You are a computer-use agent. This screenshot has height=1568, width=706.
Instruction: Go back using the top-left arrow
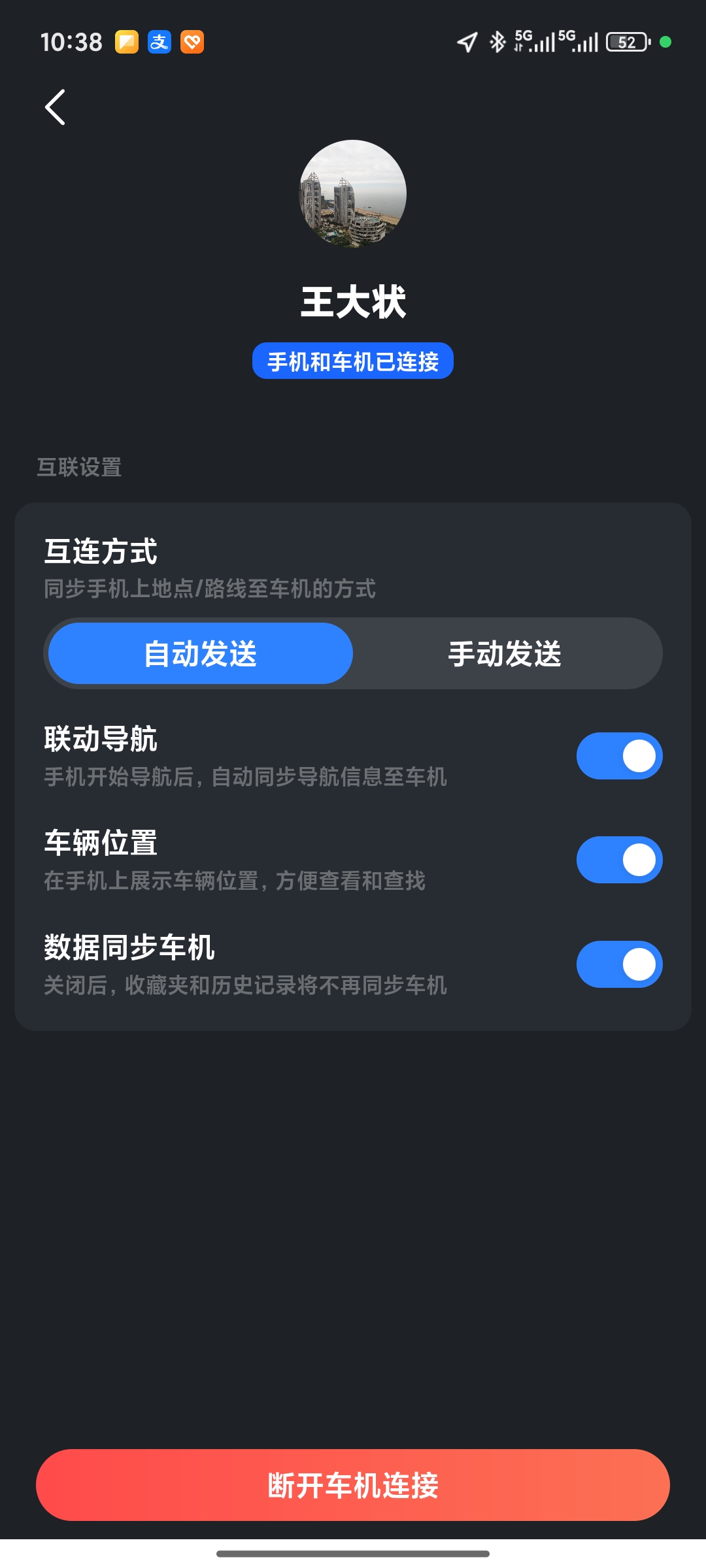coord(55,107)
